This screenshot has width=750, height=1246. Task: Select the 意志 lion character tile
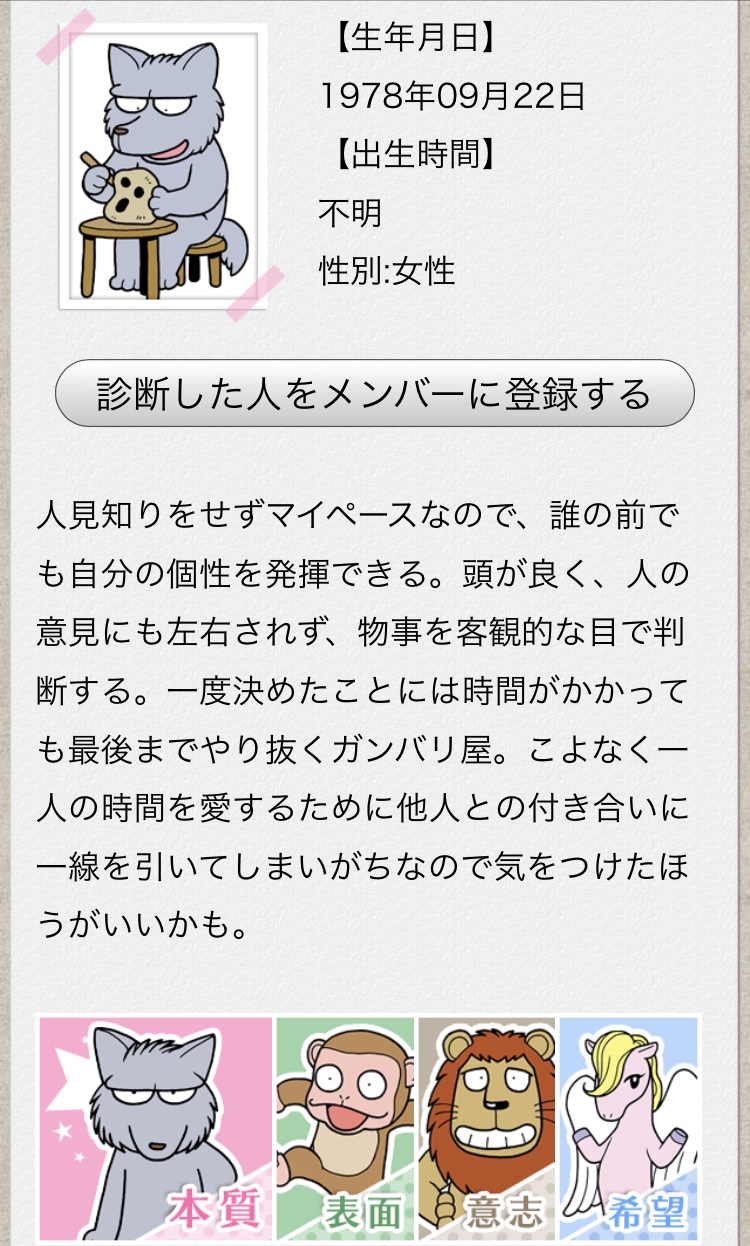pyautogui.click(x=487, y=1128)
